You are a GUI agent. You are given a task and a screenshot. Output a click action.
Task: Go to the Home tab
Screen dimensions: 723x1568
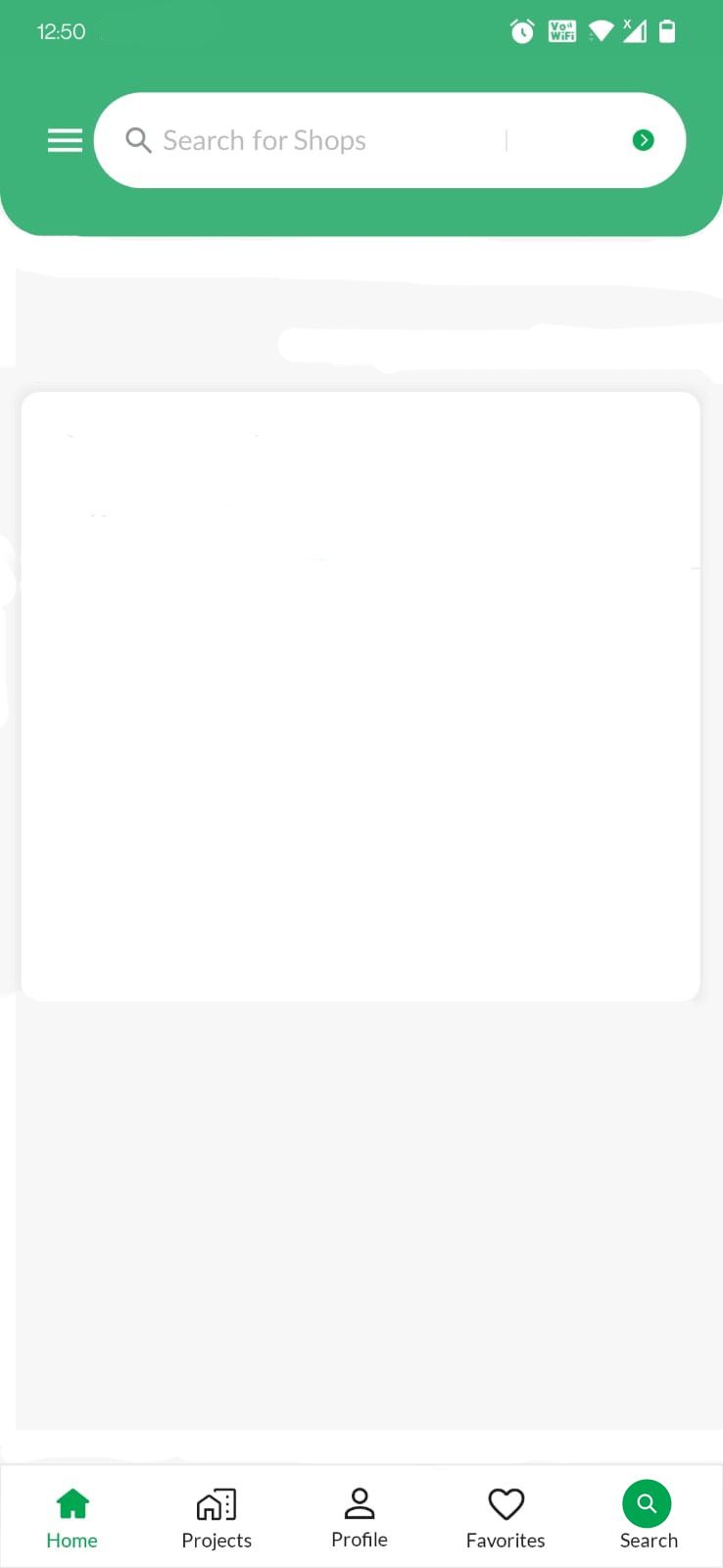point(72,1517)
